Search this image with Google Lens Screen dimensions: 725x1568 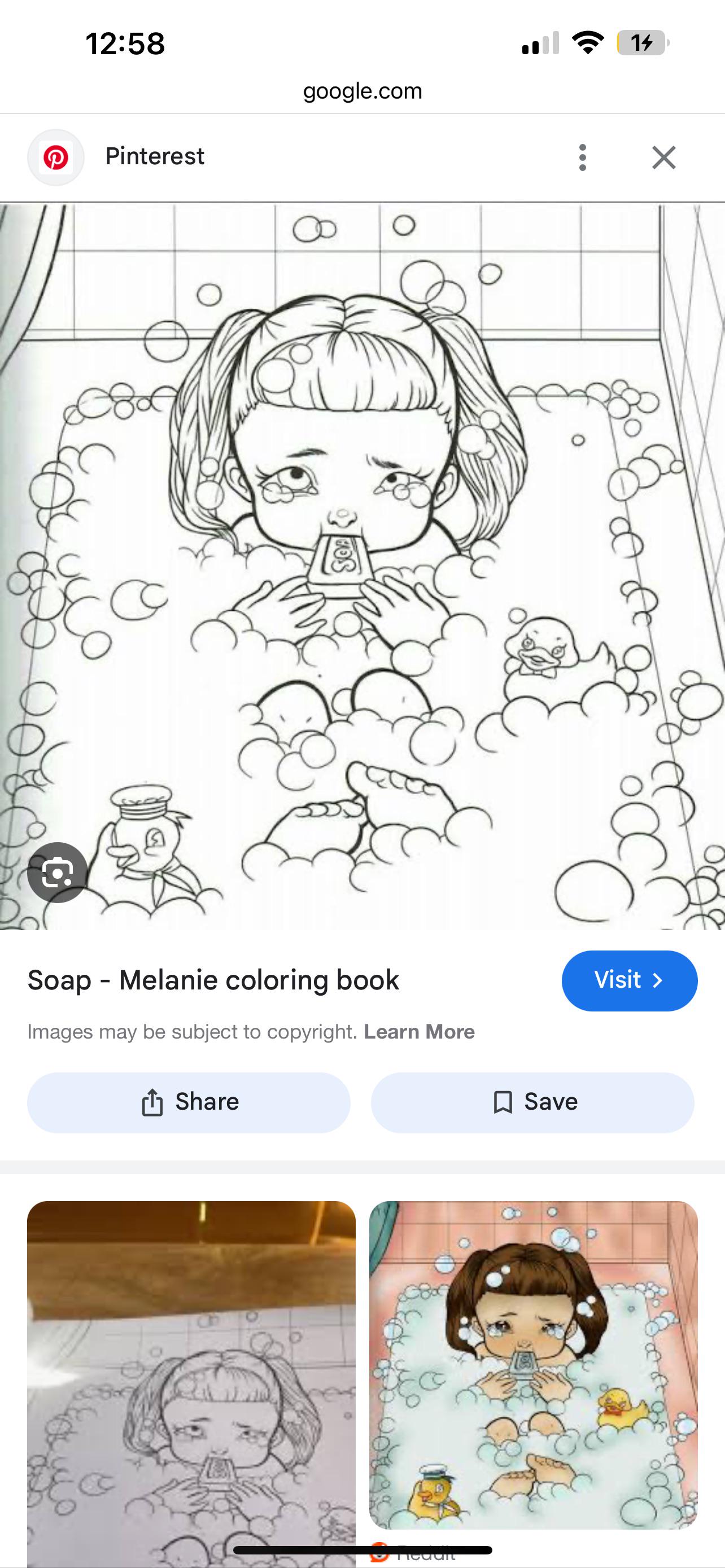click(57, 873)
